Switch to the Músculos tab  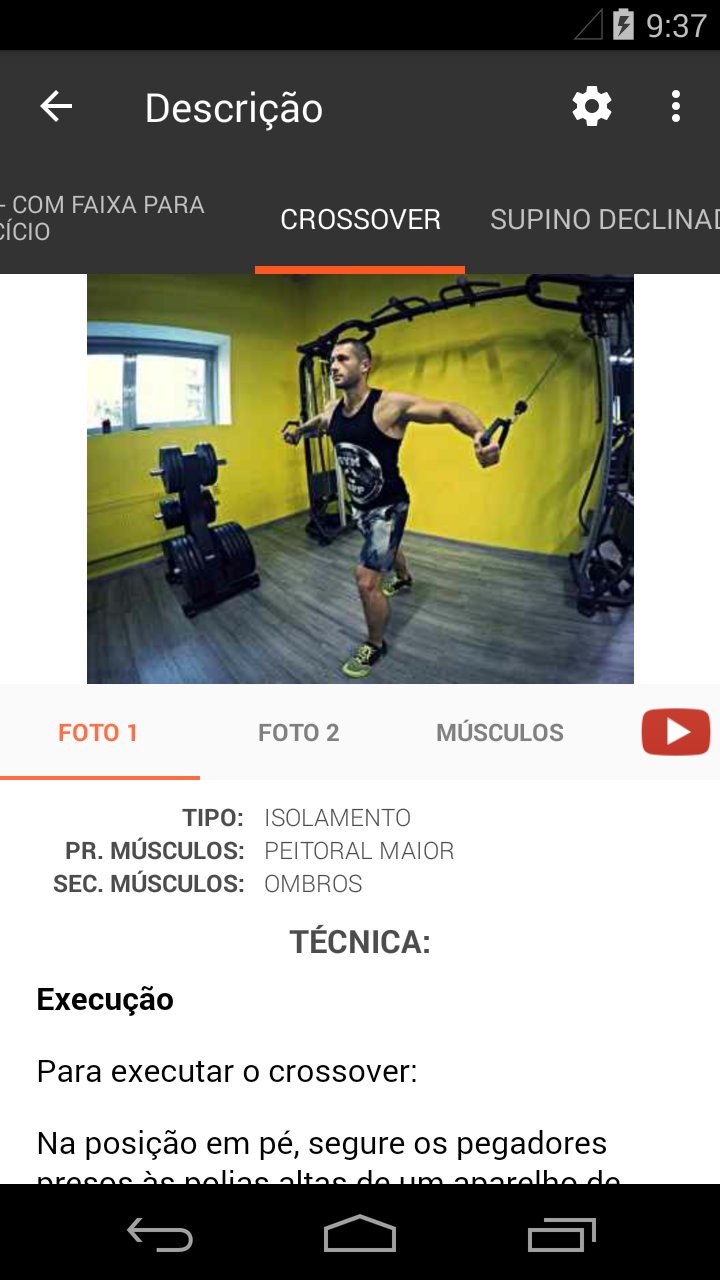pyautogui.click(x=500, y=733)
